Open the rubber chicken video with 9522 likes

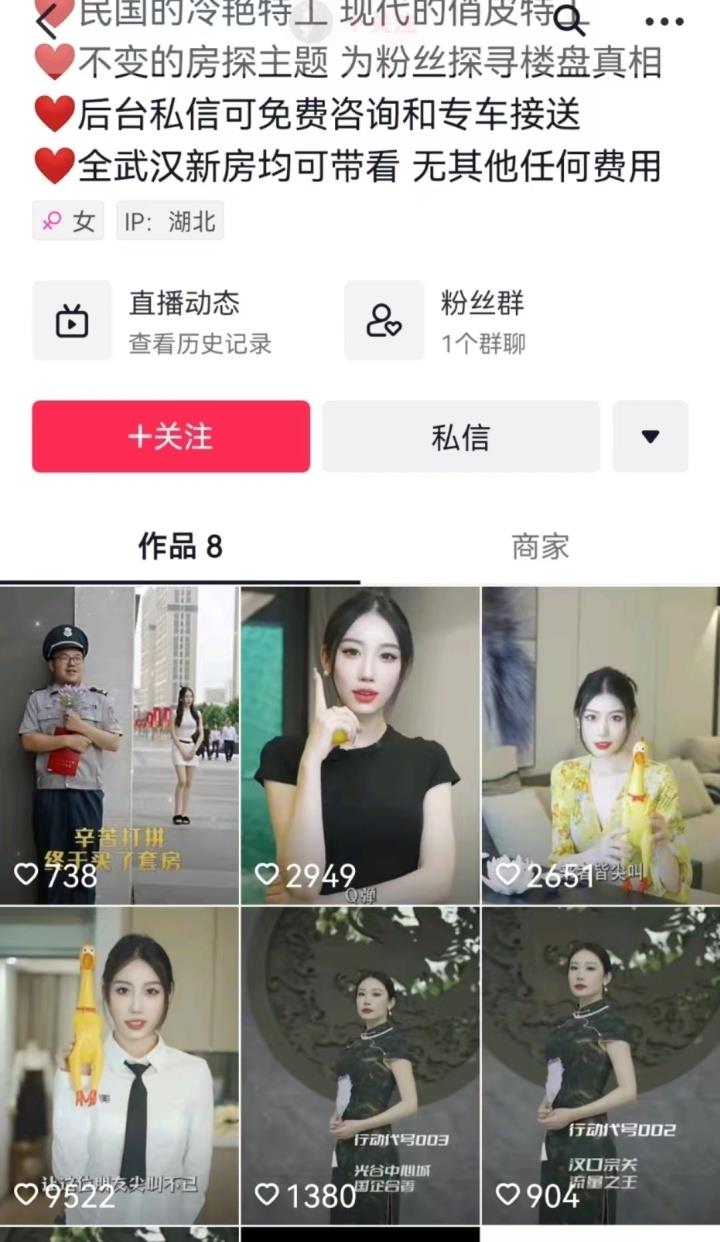tap(119, 1060)
